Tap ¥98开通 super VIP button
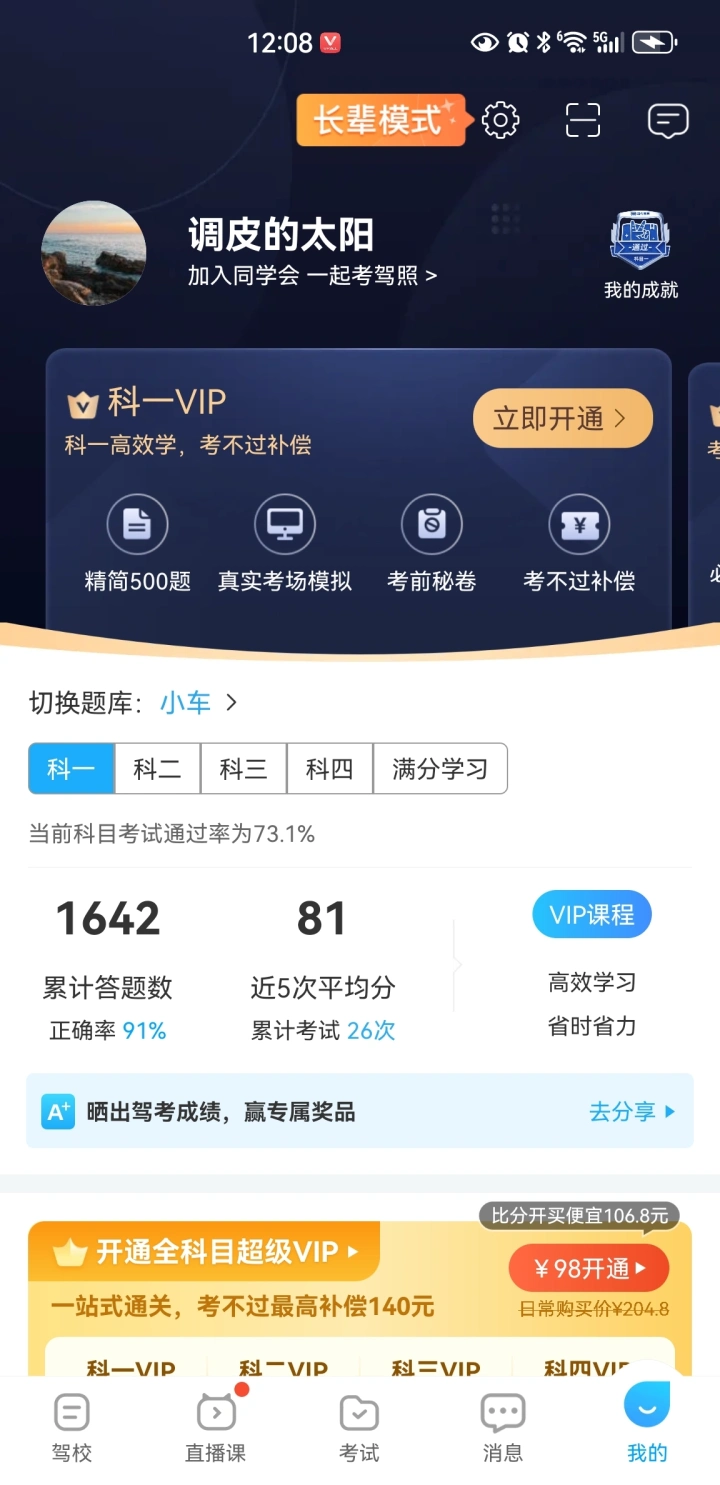This screenshot has height=1485, width=720. point(589,1269)
